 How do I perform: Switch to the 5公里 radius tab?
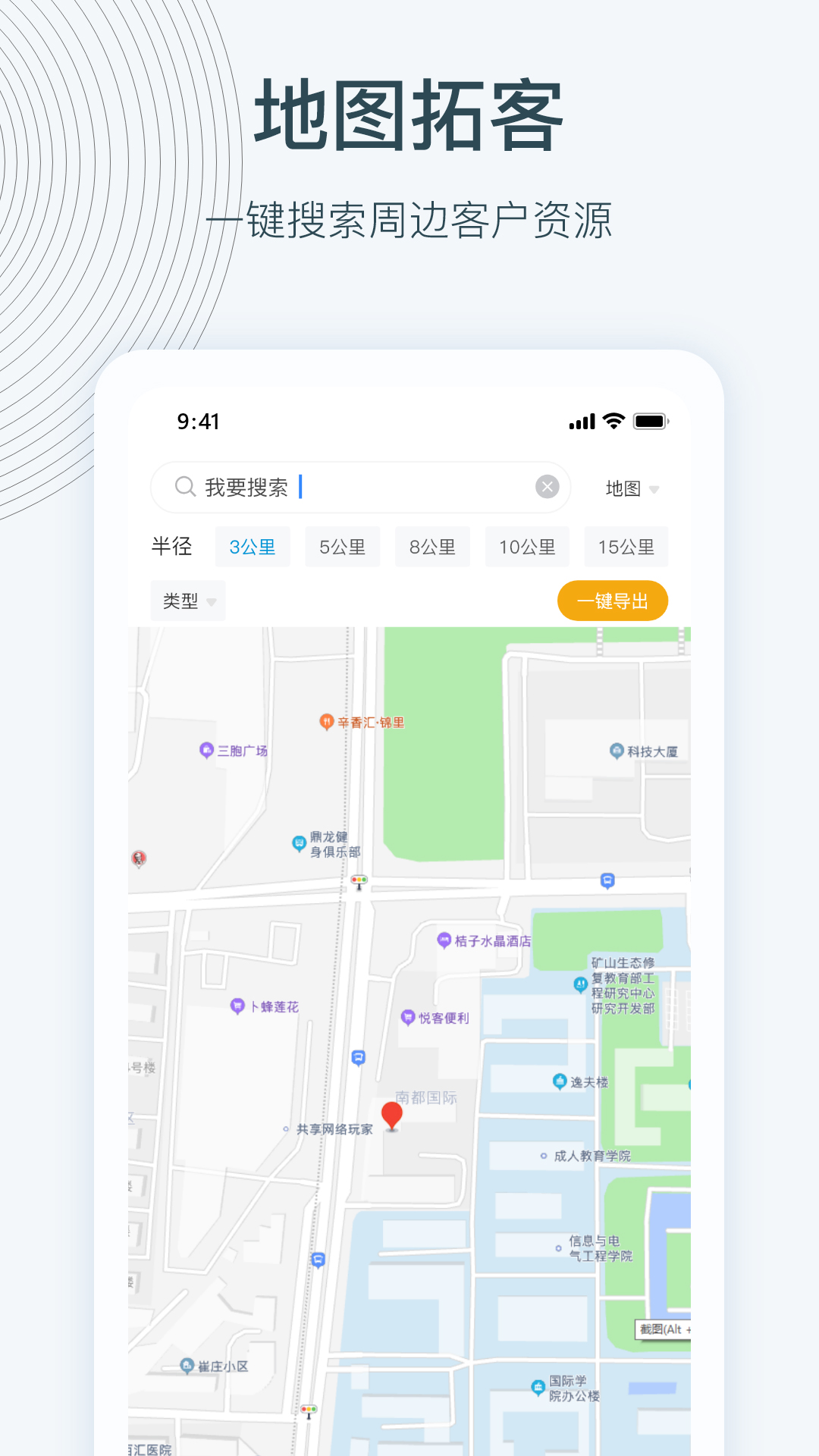[x=341, y=546]
